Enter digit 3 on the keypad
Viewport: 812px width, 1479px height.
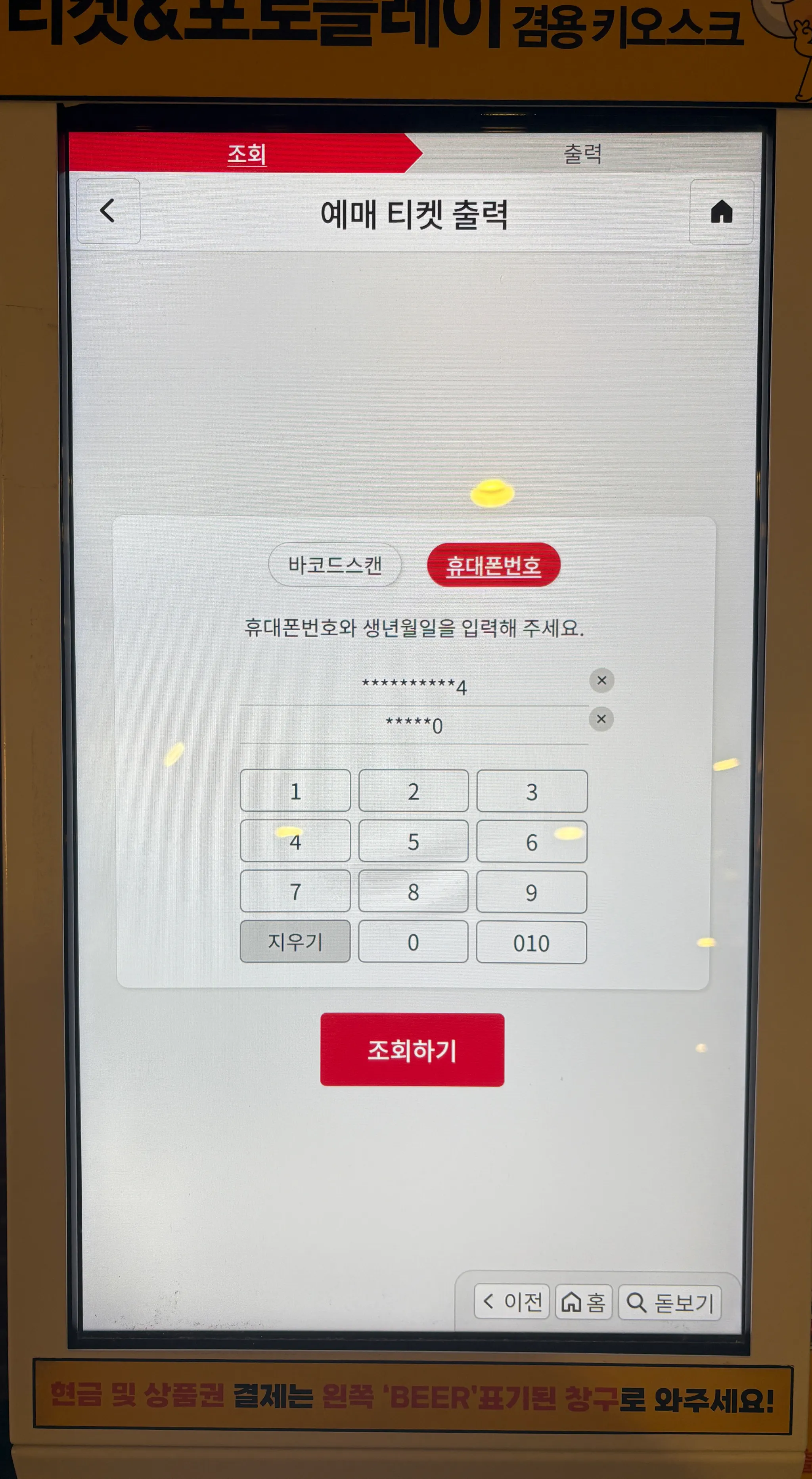pyautogui.click(x=531, y=791)
